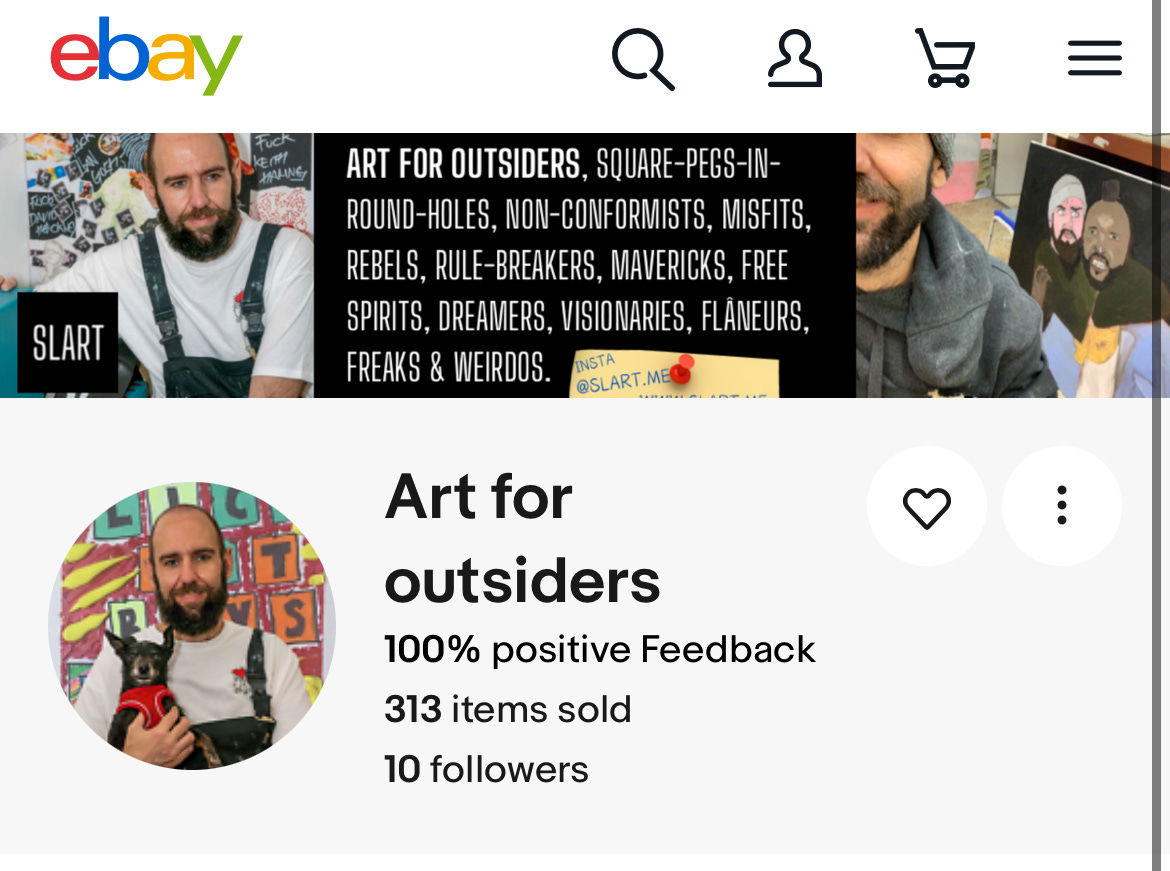Open the three-dot more options menu

(x=1061, y=506)
